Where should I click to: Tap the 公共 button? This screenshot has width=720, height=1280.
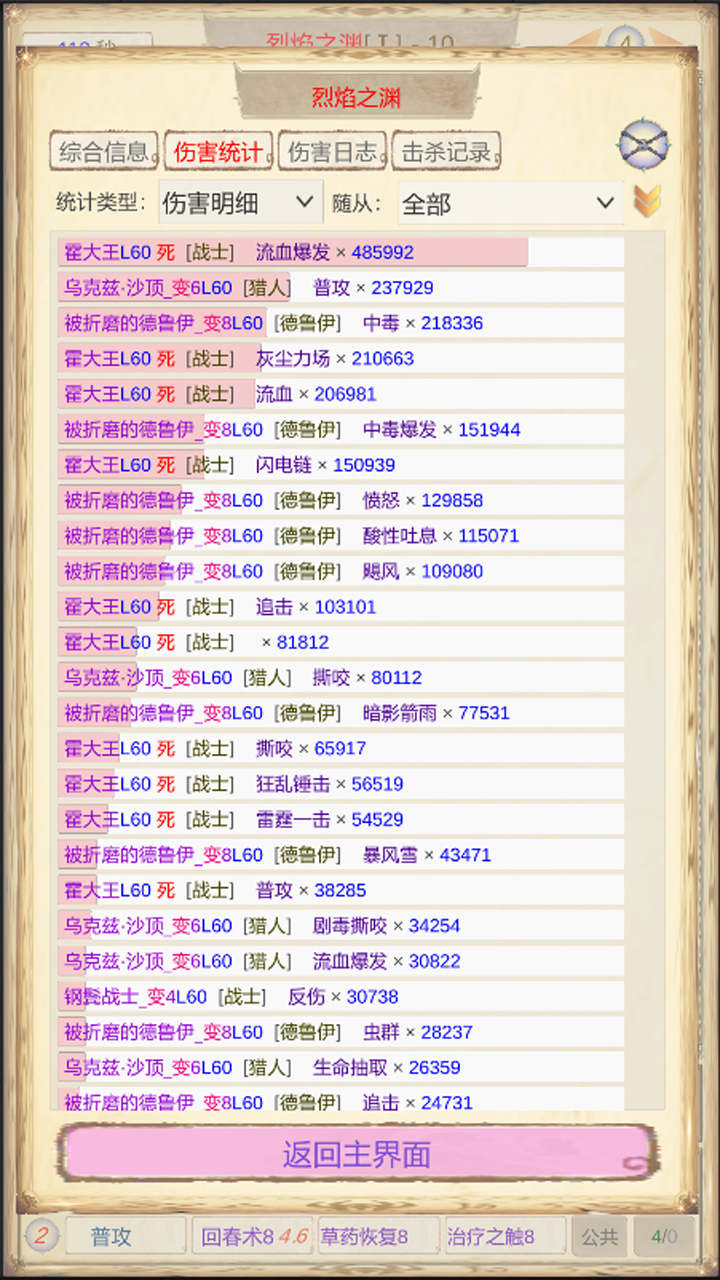point(599,1237)
